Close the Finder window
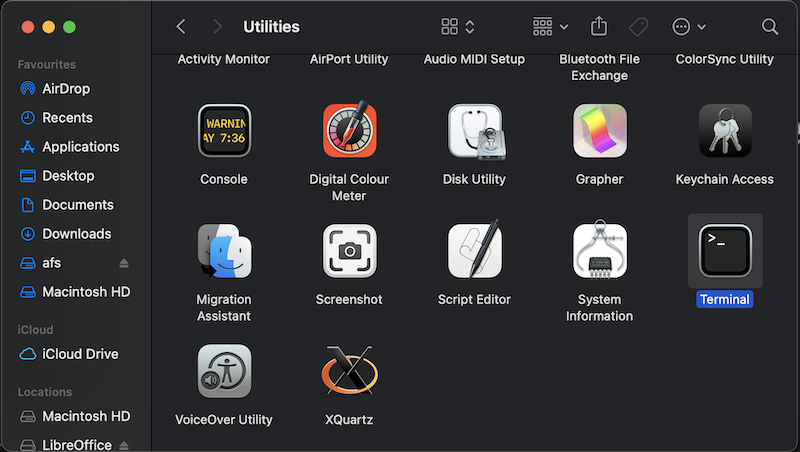 27,27
